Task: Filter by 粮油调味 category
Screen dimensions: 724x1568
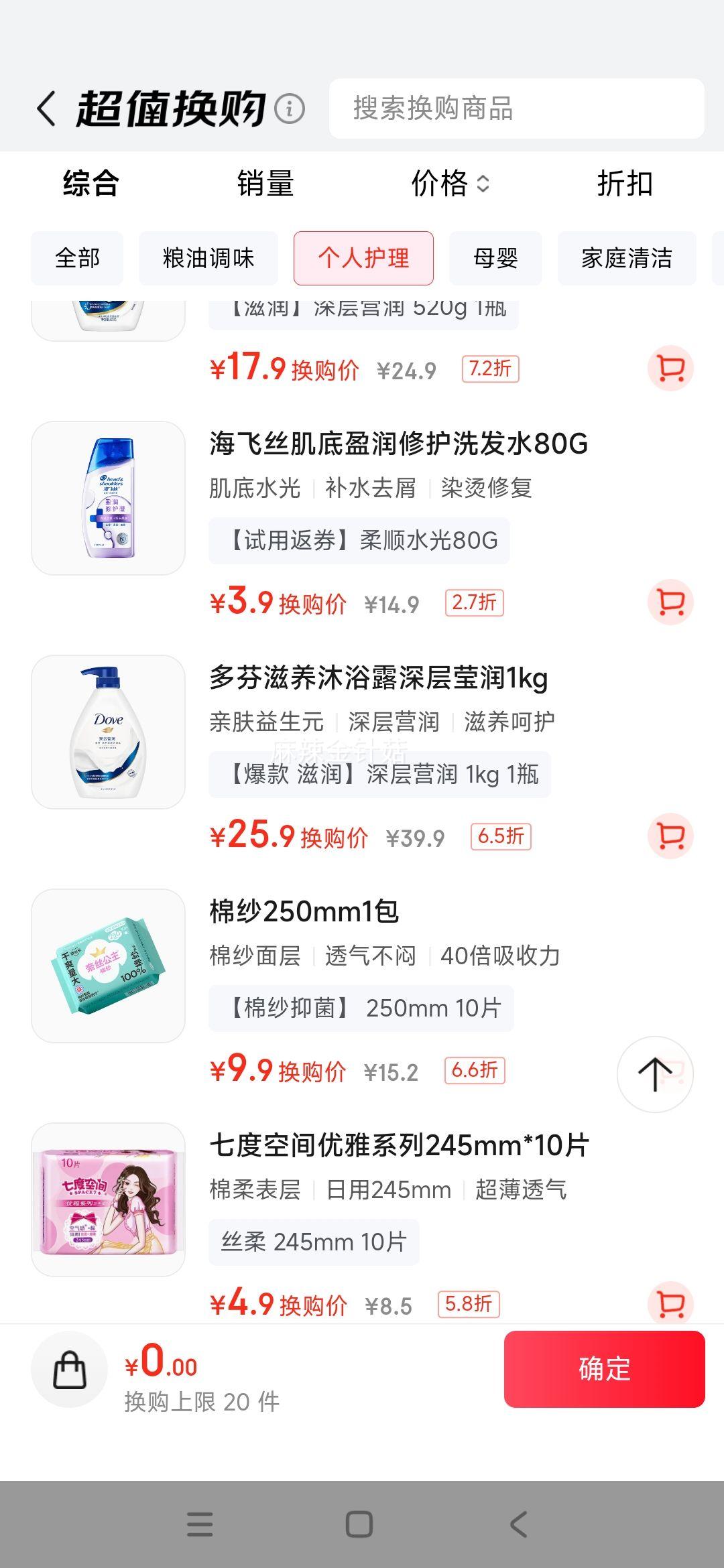Action: point(208,258)
